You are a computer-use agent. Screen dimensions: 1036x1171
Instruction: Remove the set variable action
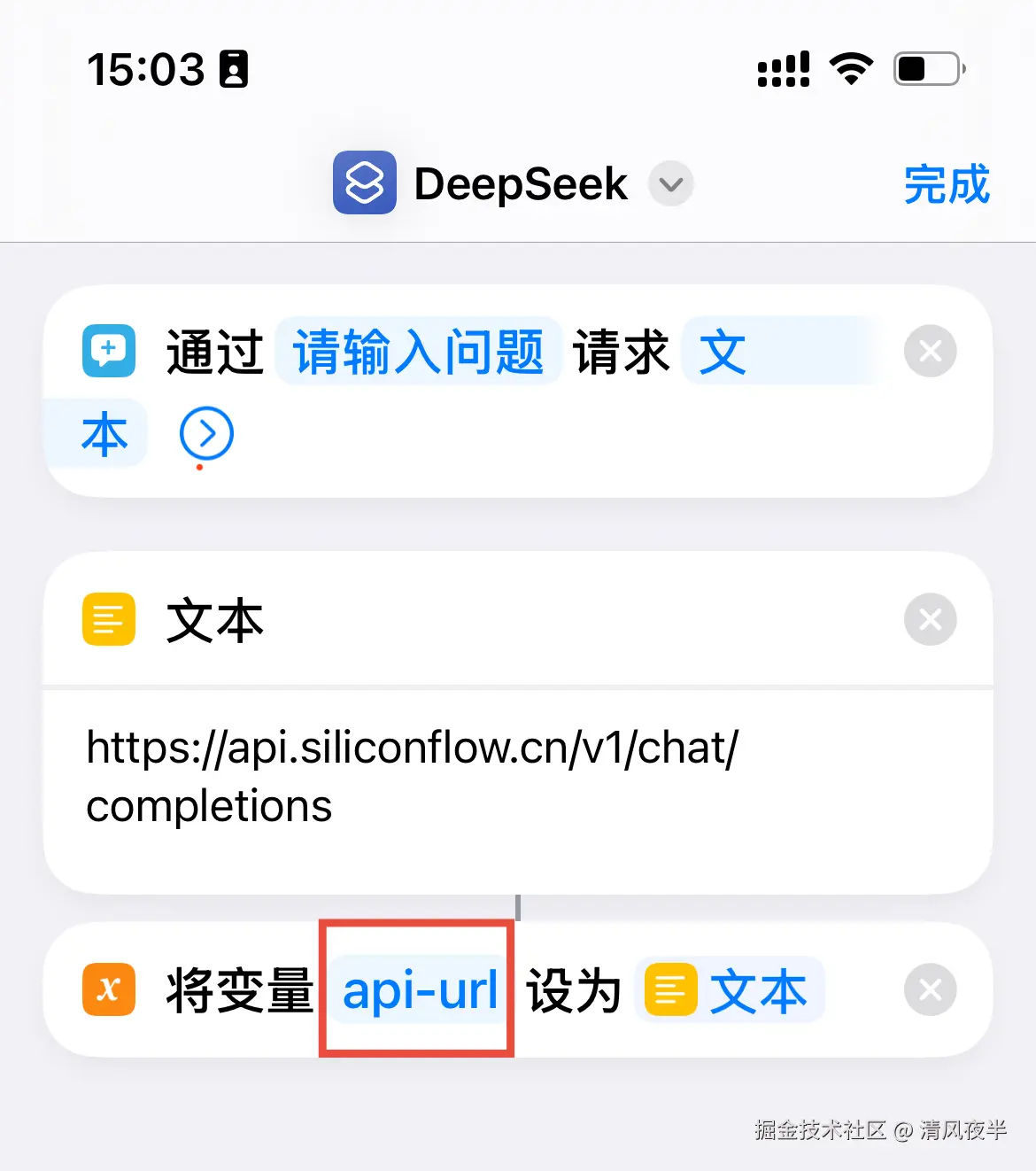930,989
